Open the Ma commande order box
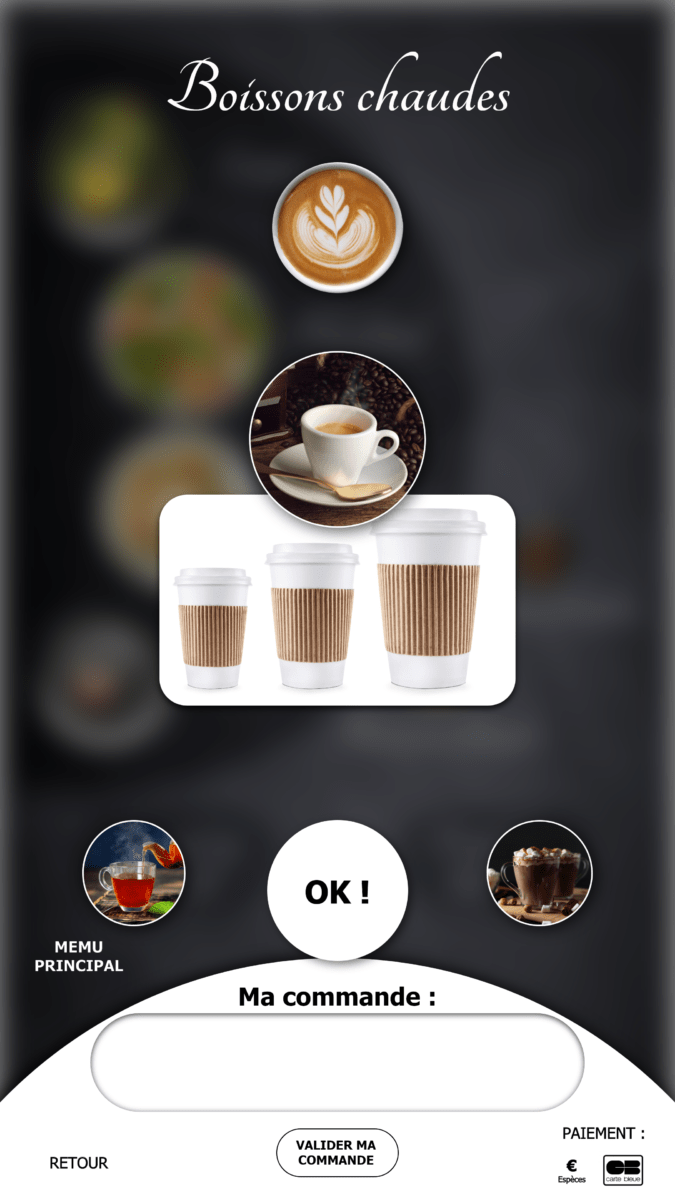 (337, 1062)
